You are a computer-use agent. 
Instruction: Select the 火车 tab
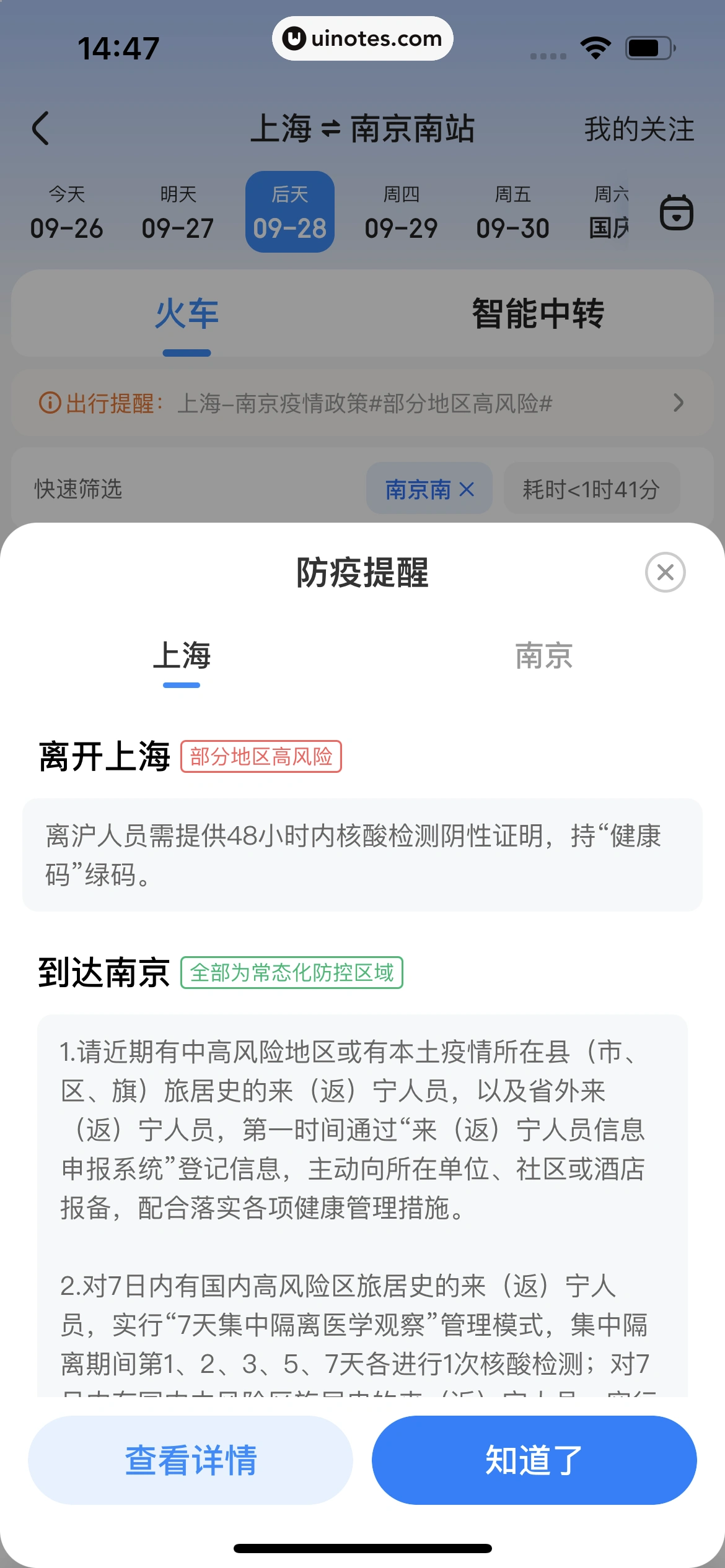click(187, 314)
